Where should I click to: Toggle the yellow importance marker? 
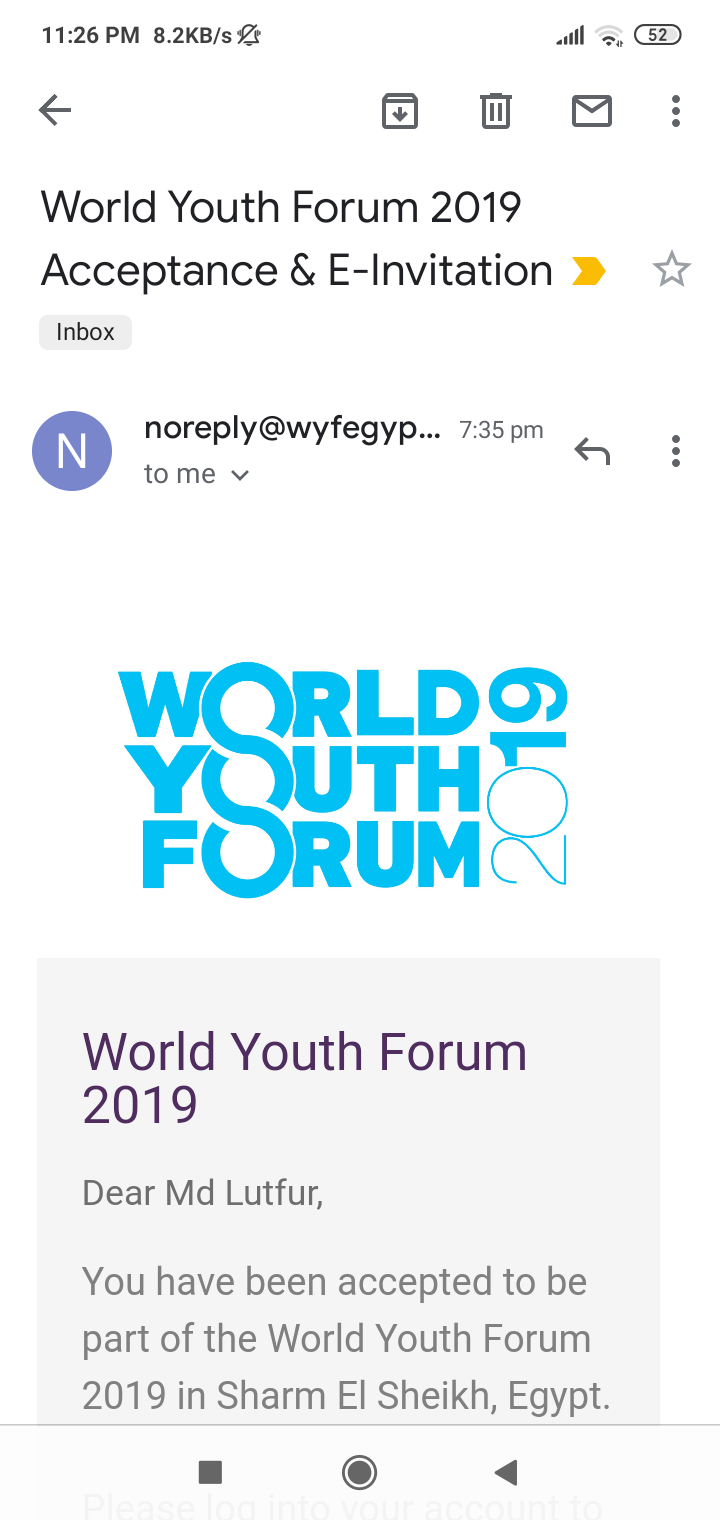(x=588, y=271)
